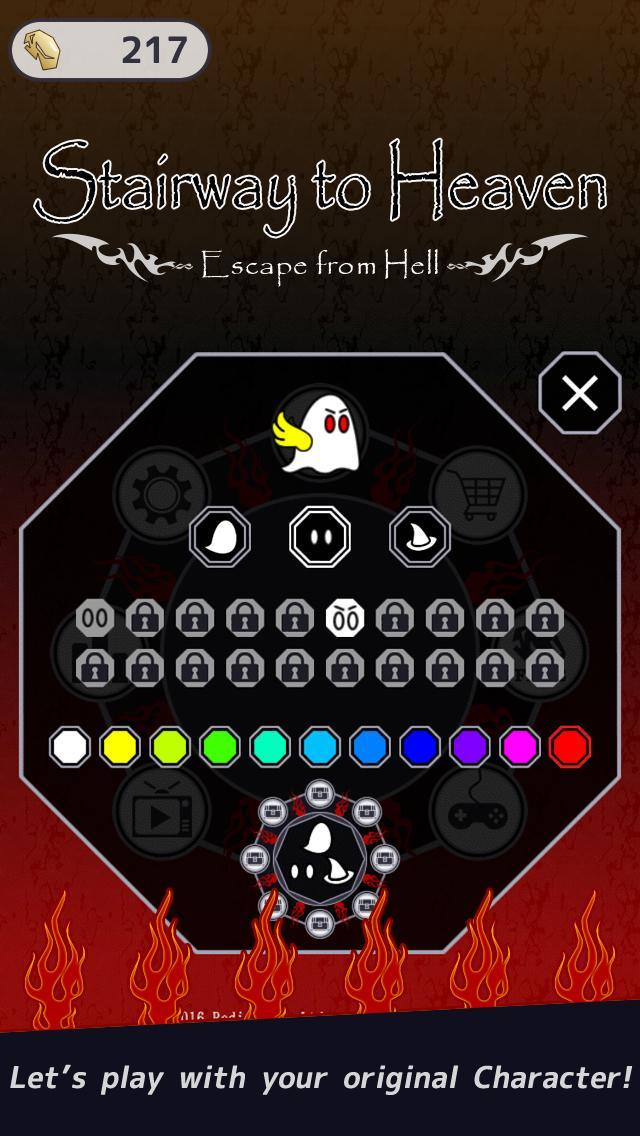This screenshot has height=1136, width=640.
Task: Tap the character editor button with ghost icon
Action: pos(319,859)
